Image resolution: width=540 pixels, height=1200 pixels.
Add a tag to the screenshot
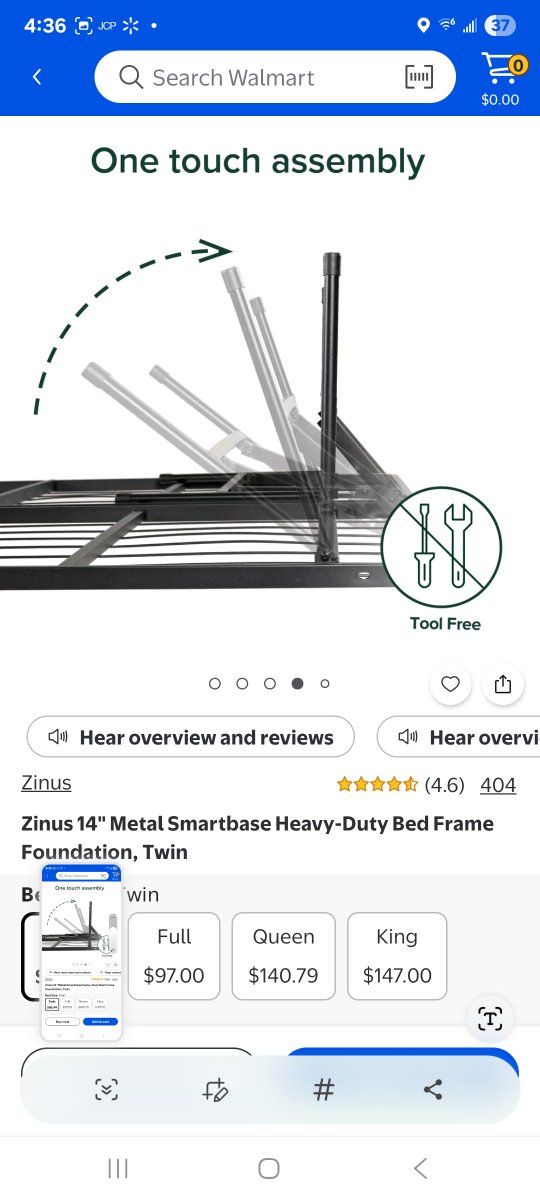[323, 1090]
